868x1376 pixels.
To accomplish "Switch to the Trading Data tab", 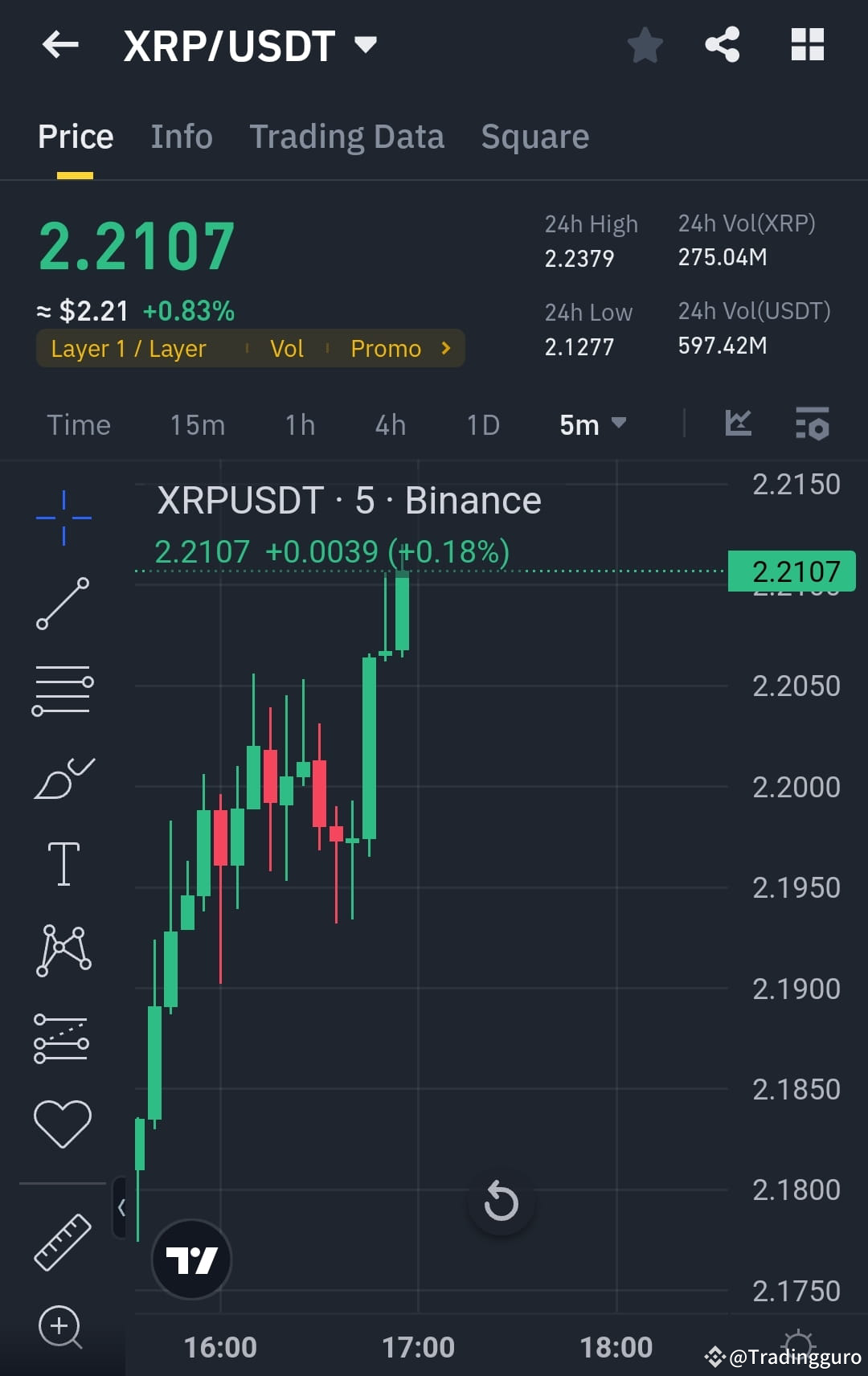I will (x=347, y=137).
